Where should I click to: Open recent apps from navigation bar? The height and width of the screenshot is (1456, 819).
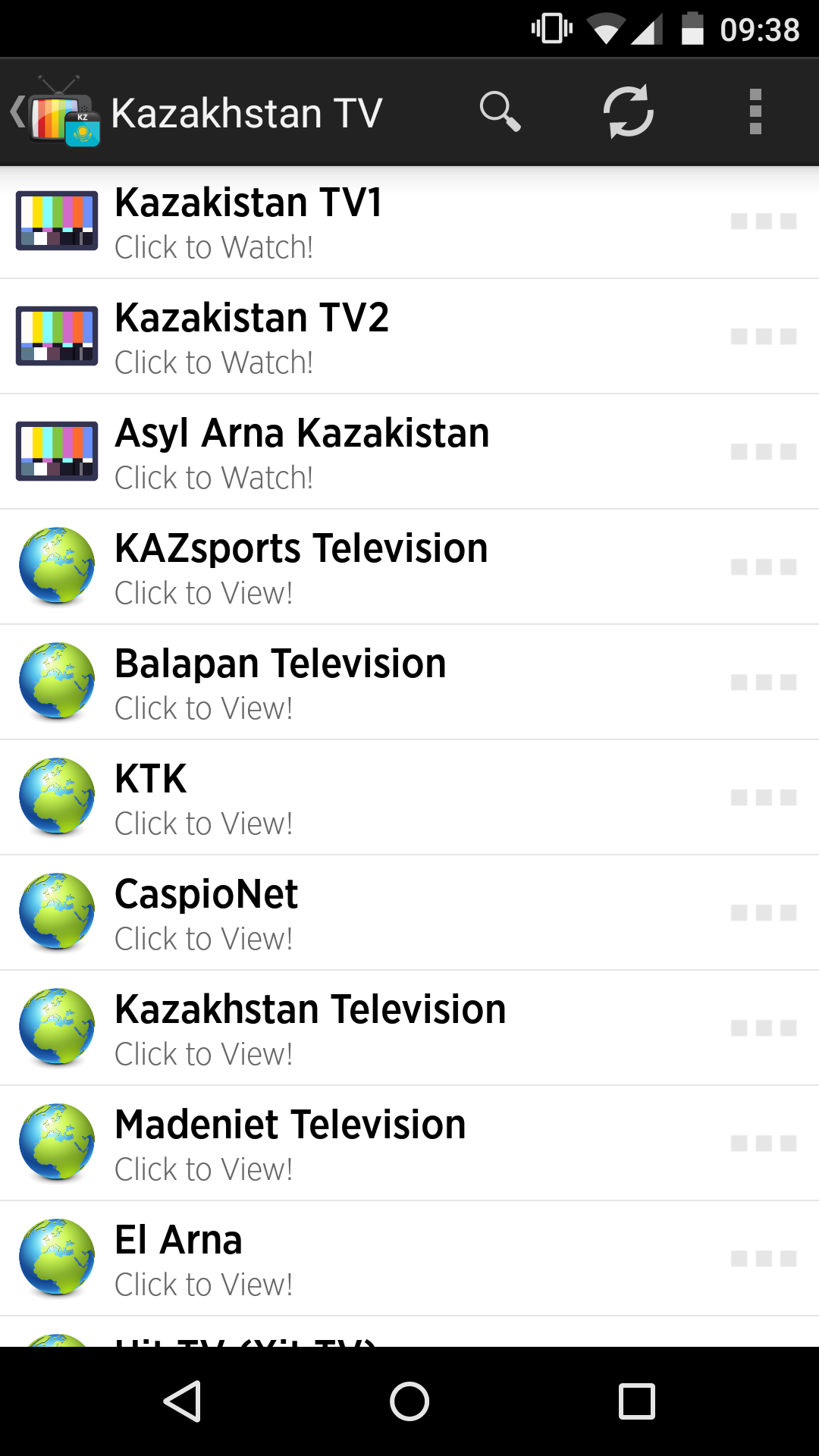(637, 1401)
